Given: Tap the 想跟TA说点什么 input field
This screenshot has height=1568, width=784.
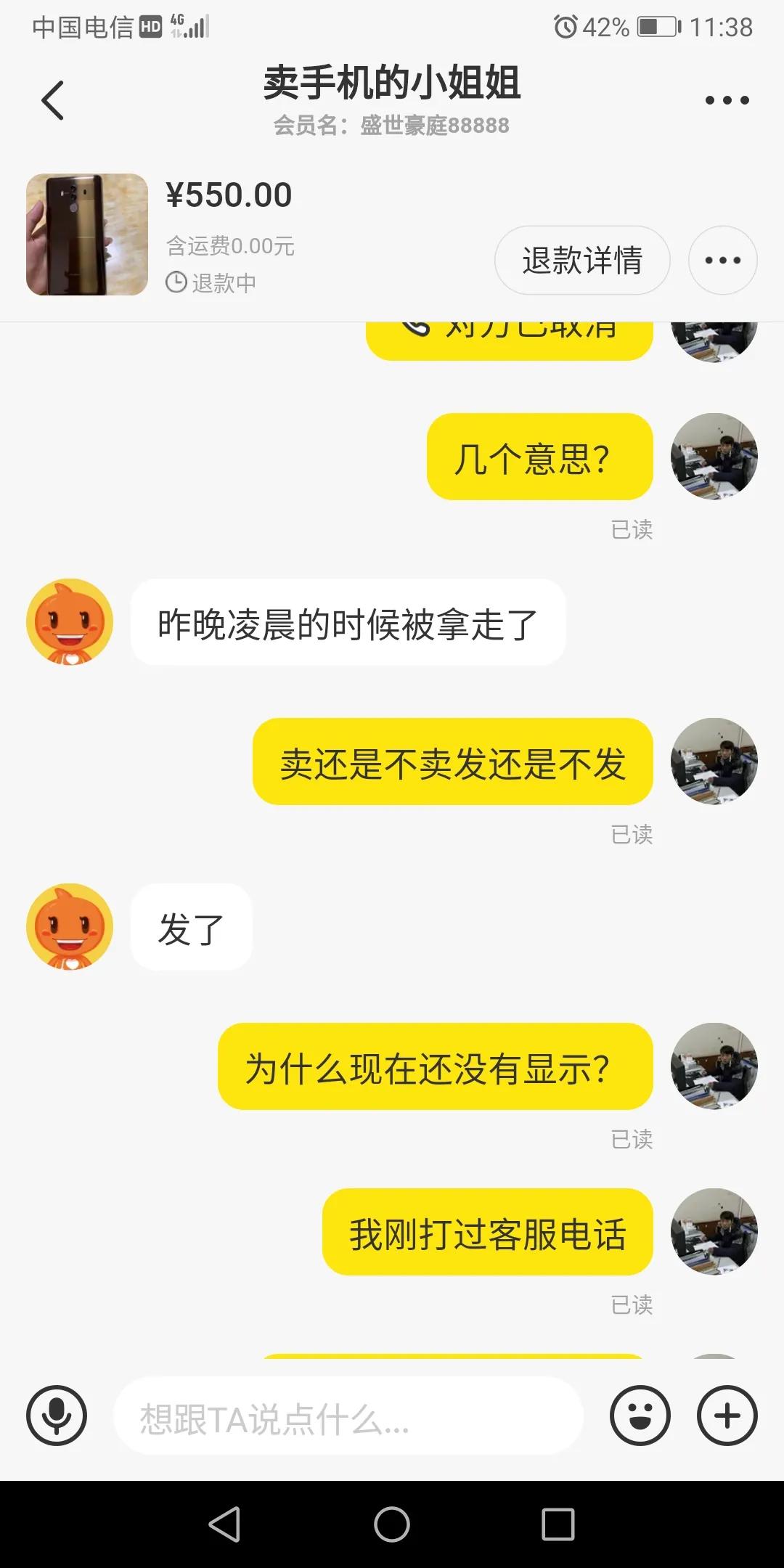Looking at the screenshot, I should point(348,1415).
